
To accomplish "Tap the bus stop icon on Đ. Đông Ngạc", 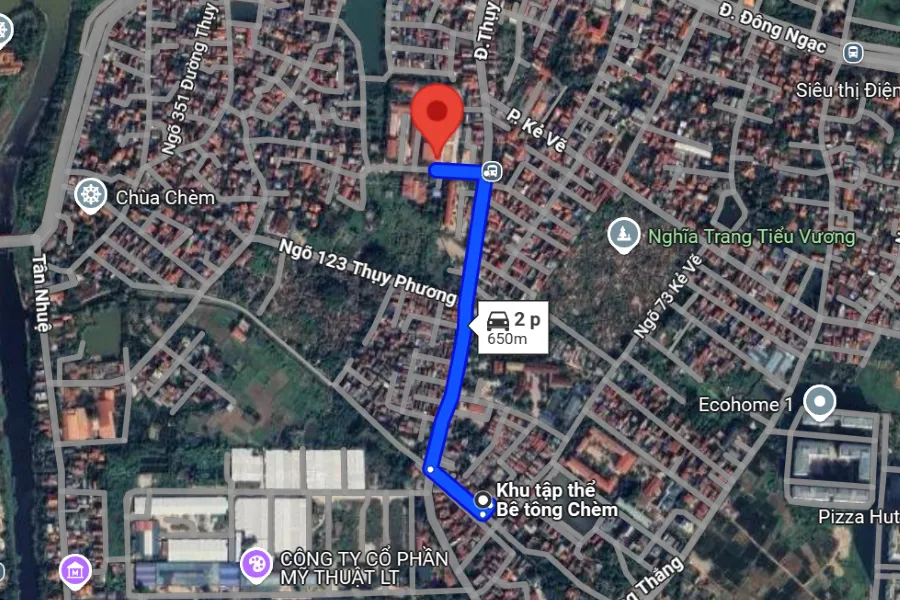I will [853, 51].
